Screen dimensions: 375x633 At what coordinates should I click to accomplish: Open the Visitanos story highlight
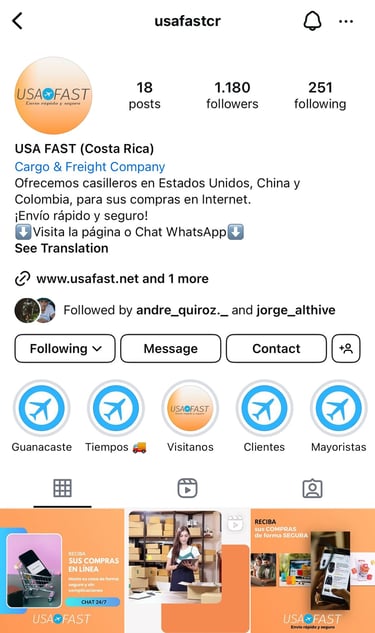[190, 409]
